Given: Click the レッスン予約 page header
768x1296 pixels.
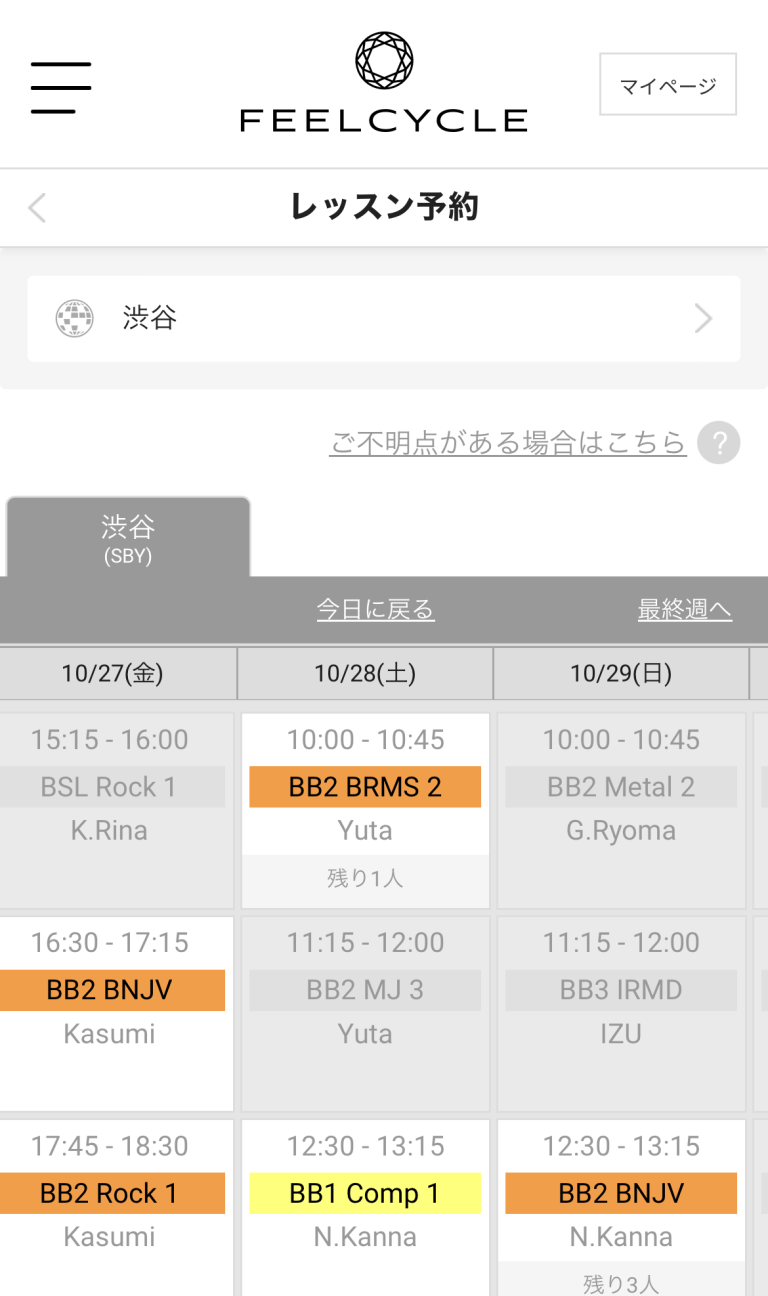Looking at the screenshot, I should pos(384,207).
